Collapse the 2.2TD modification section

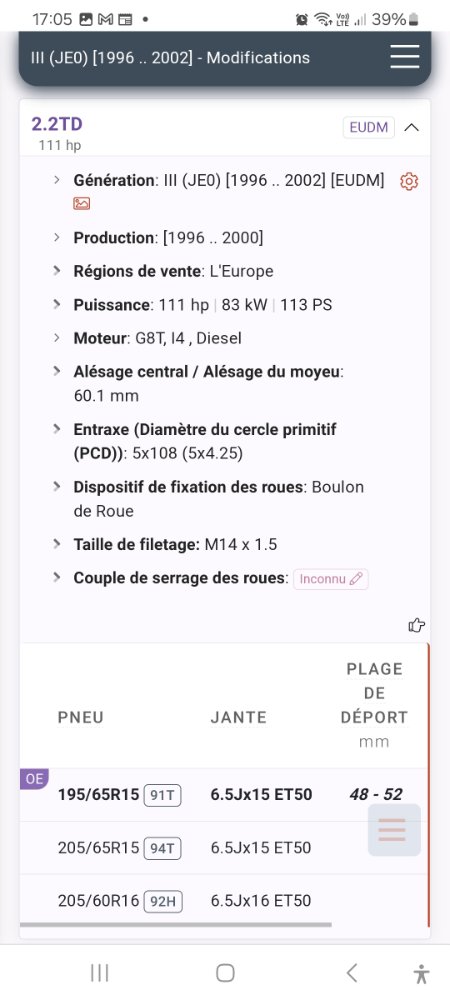coord(412,127)
